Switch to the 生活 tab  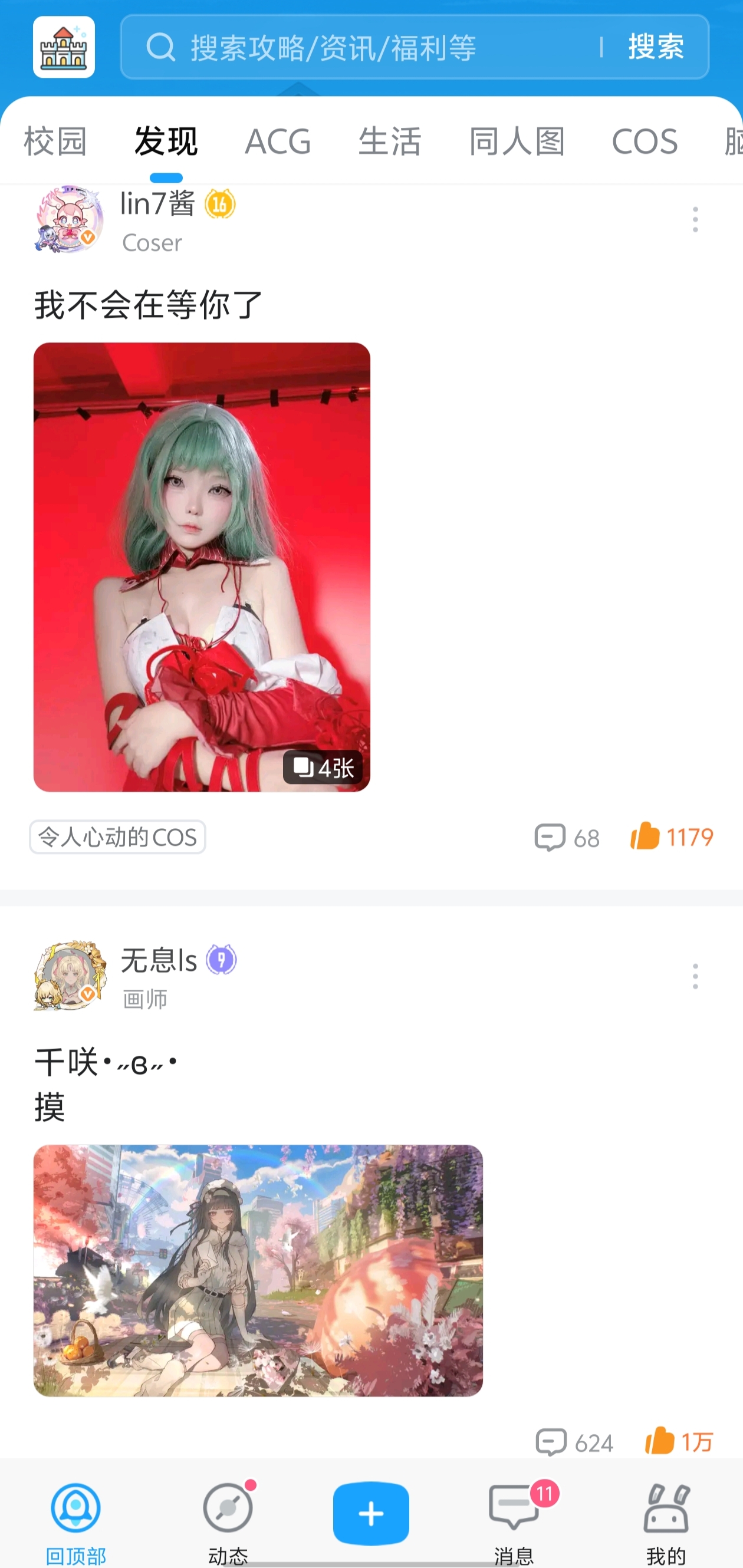390,141
